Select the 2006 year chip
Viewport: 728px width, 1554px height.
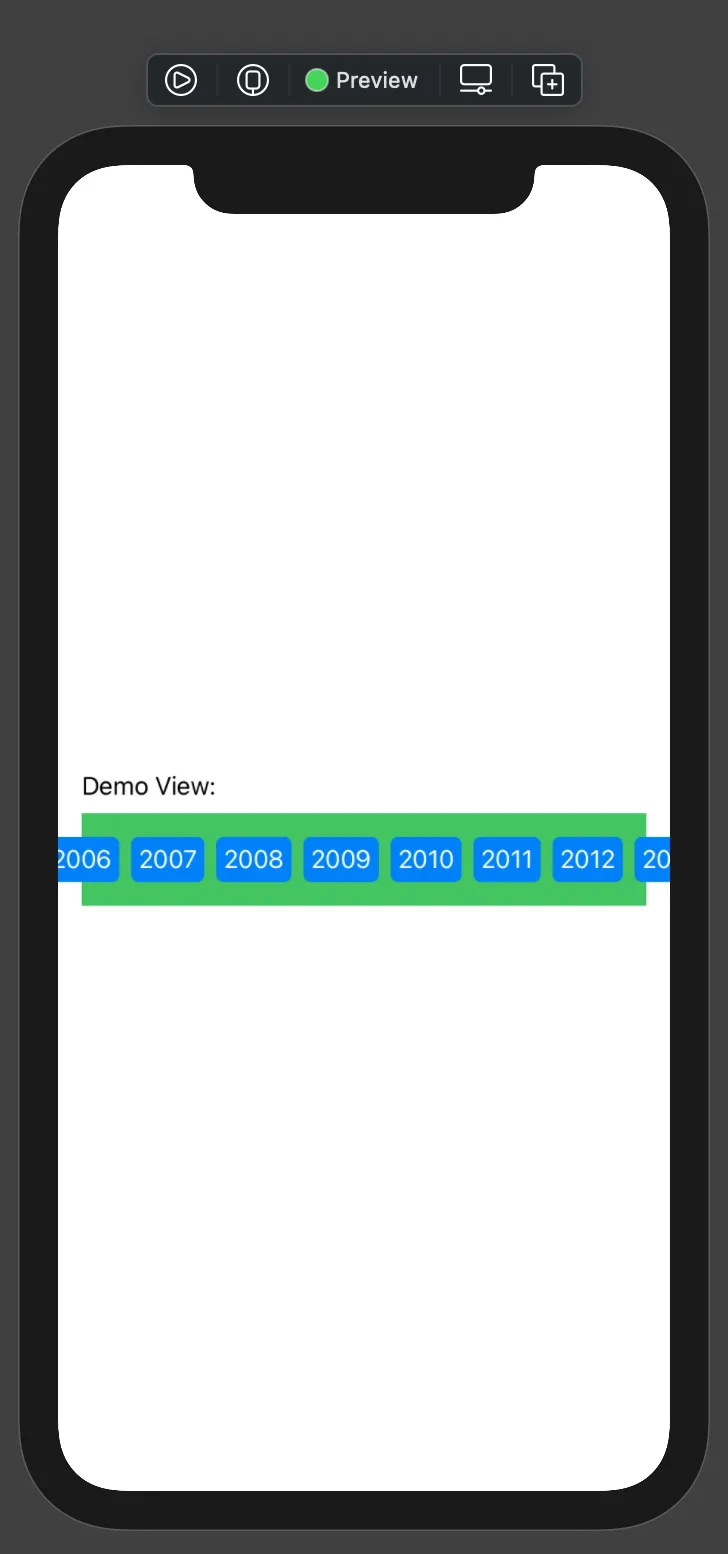click(88, 859)
